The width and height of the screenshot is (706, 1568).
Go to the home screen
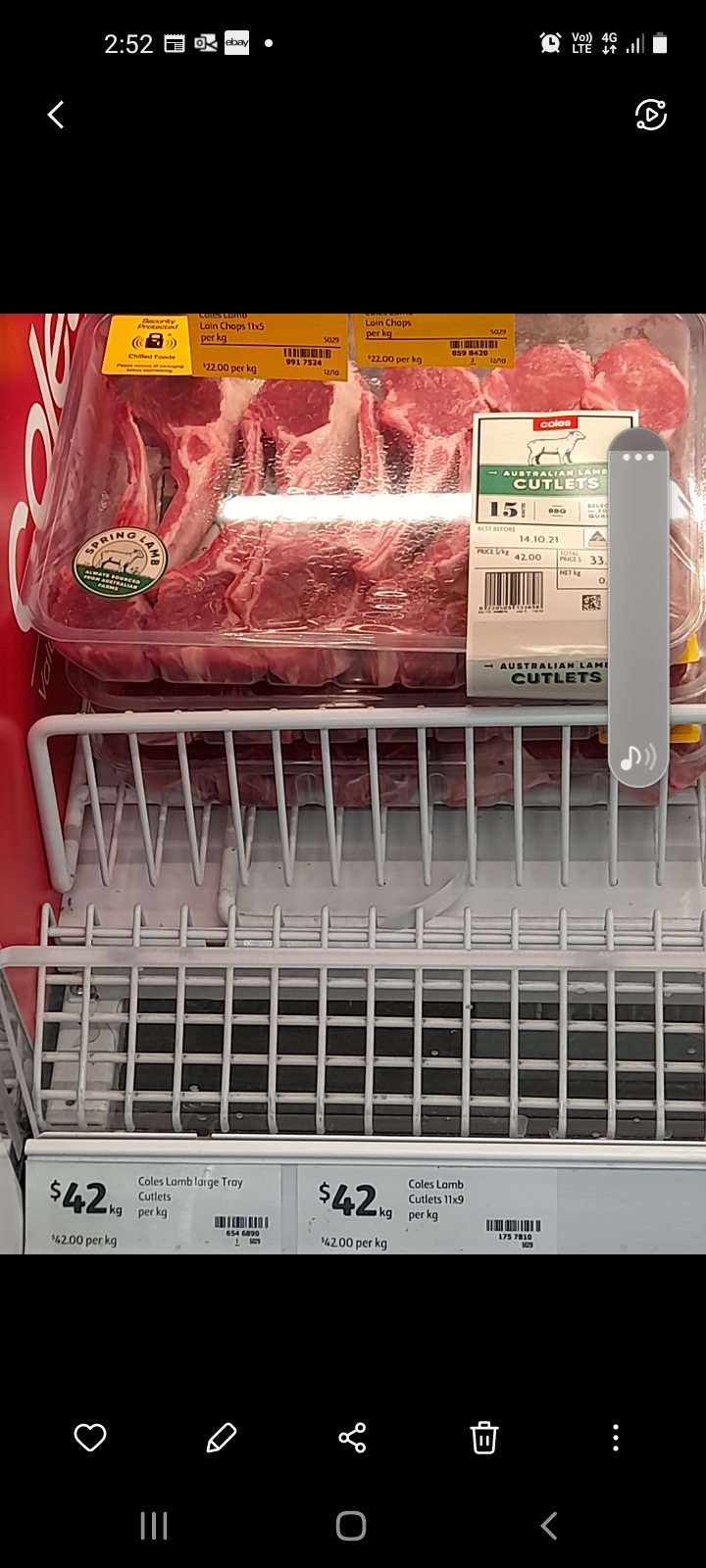pos(351,1526)
